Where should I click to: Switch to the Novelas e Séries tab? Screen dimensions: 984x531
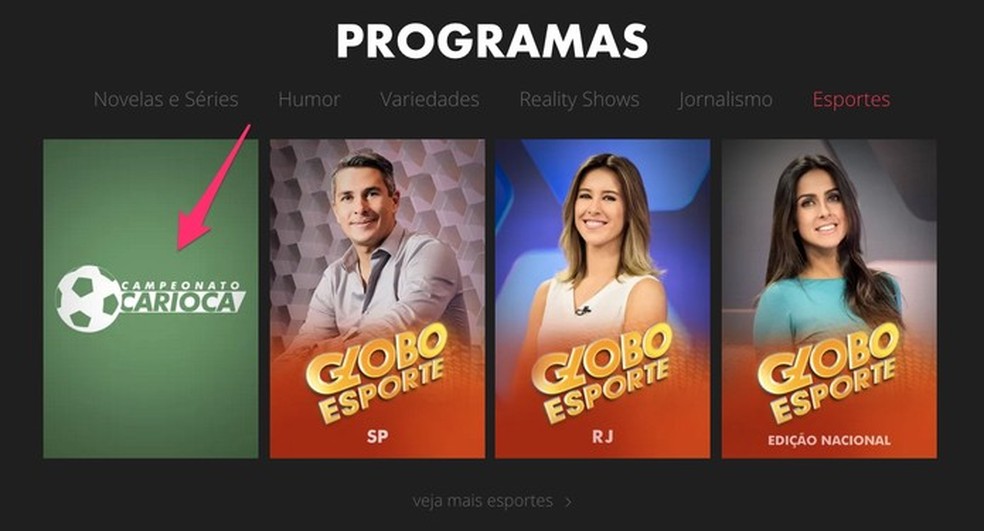click(x=166, y=100)
